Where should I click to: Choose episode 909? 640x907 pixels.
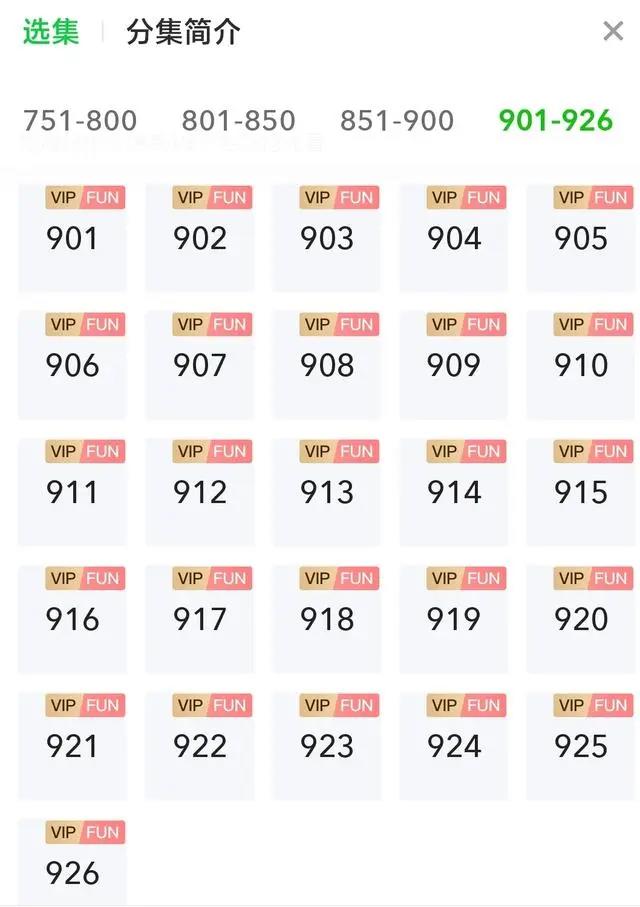pos(454,364)
